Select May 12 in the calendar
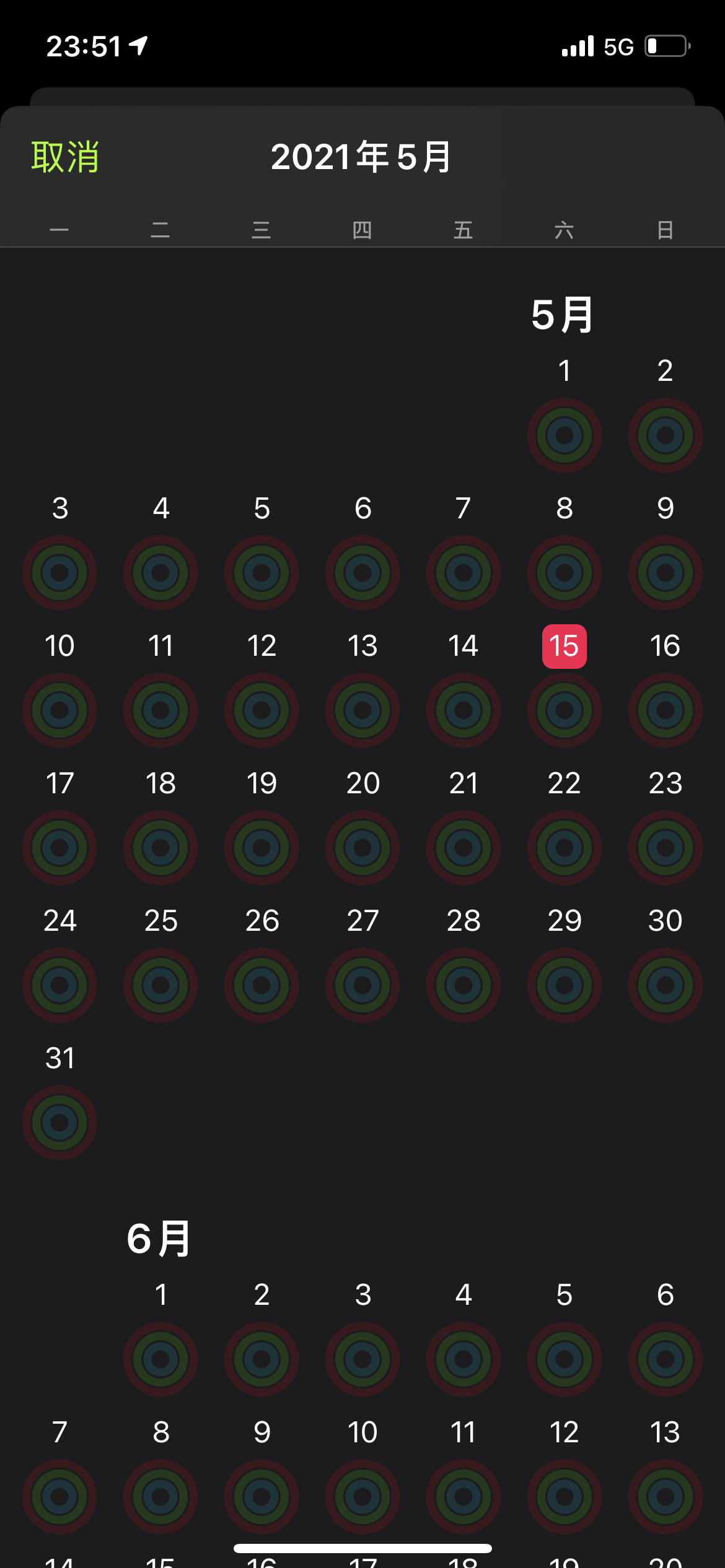 (x=261, y=647)
